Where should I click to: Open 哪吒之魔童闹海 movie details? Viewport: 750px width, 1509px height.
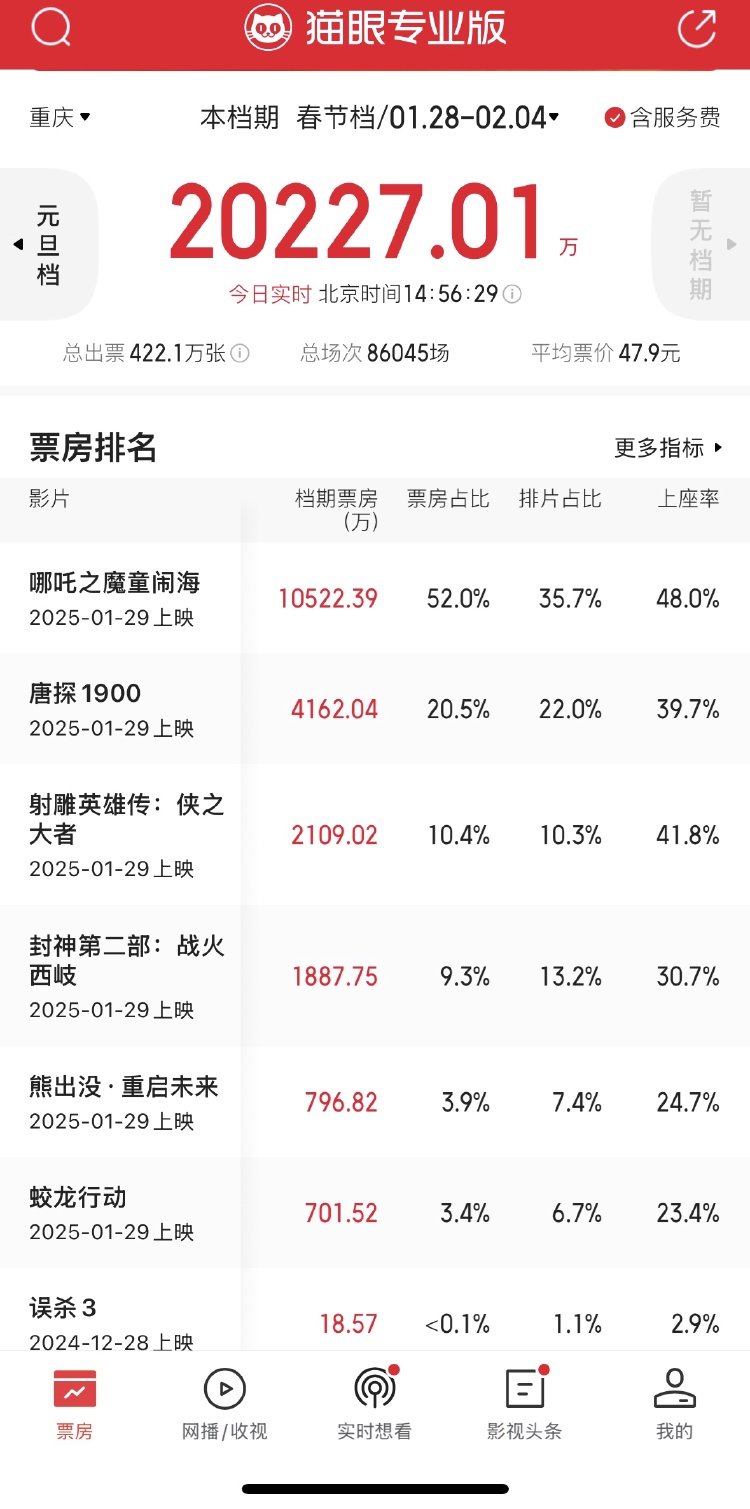point(375,598)
